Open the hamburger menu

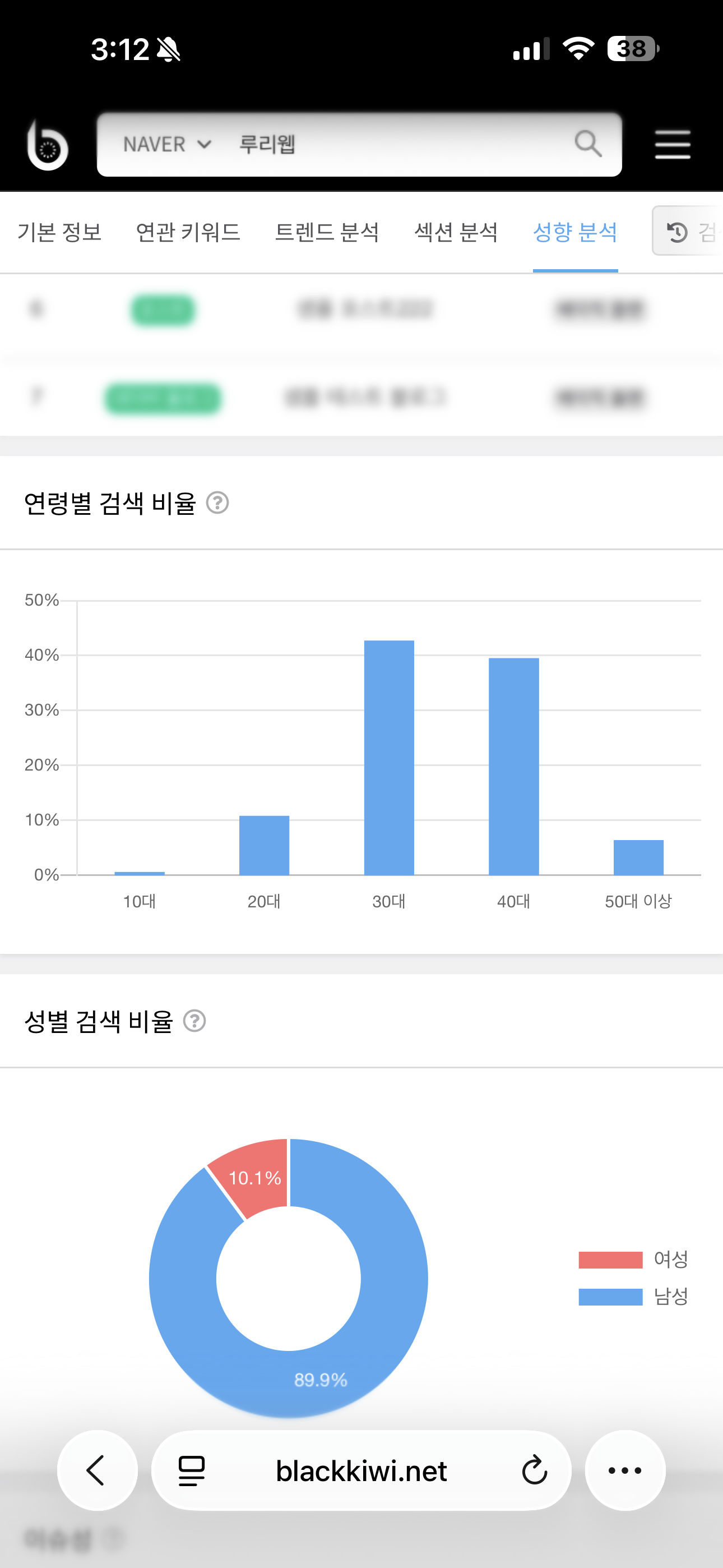673,144
